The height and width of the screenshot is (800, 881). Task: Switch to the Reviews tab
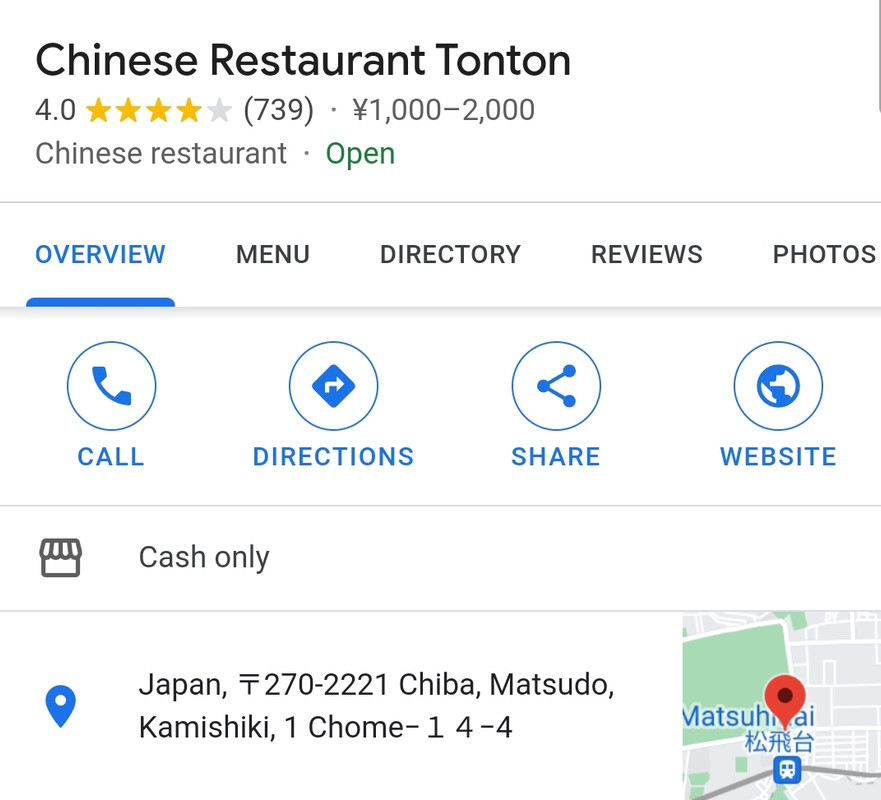pyautogui.click(x=646, y=255)
